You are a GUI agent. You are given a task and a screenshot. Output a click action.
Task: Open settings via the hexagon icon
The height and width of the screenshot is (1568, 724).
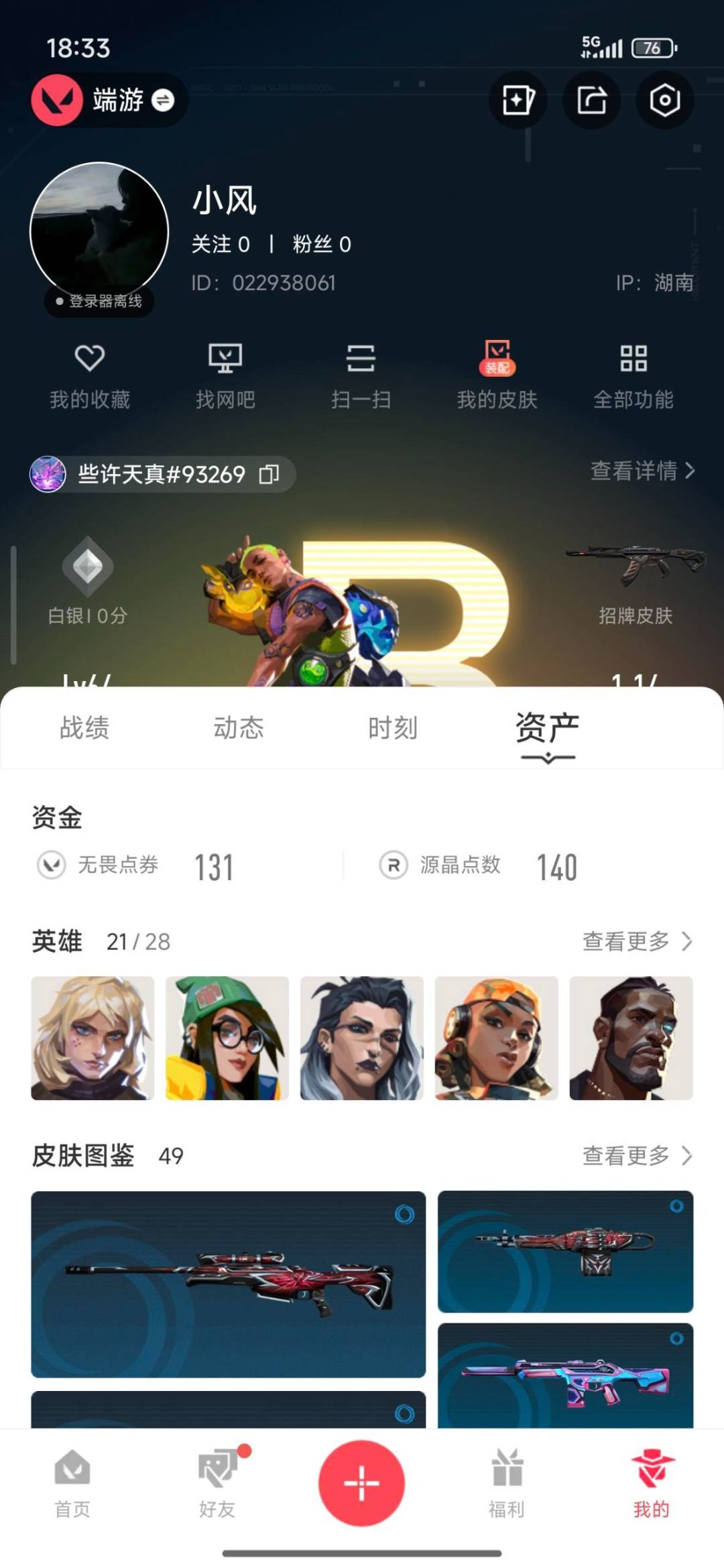click(x=664, y=99)
